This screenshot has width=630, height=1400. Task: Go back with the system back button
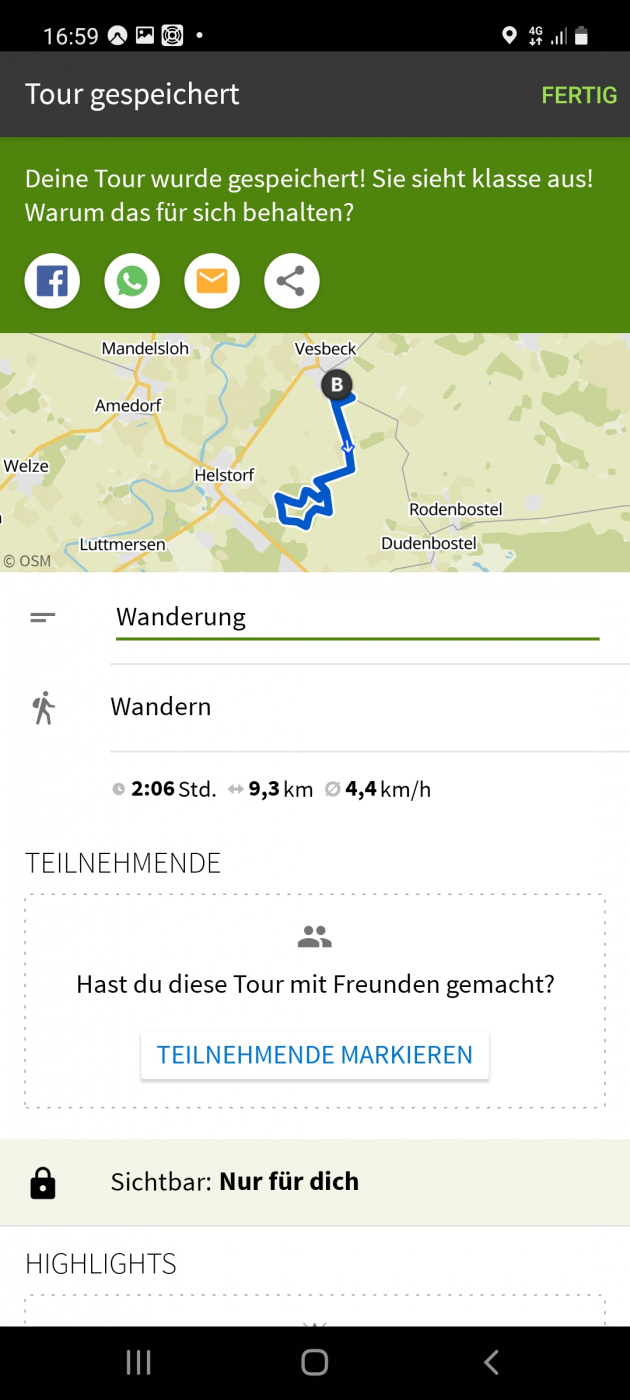(x=491, y=1362)
